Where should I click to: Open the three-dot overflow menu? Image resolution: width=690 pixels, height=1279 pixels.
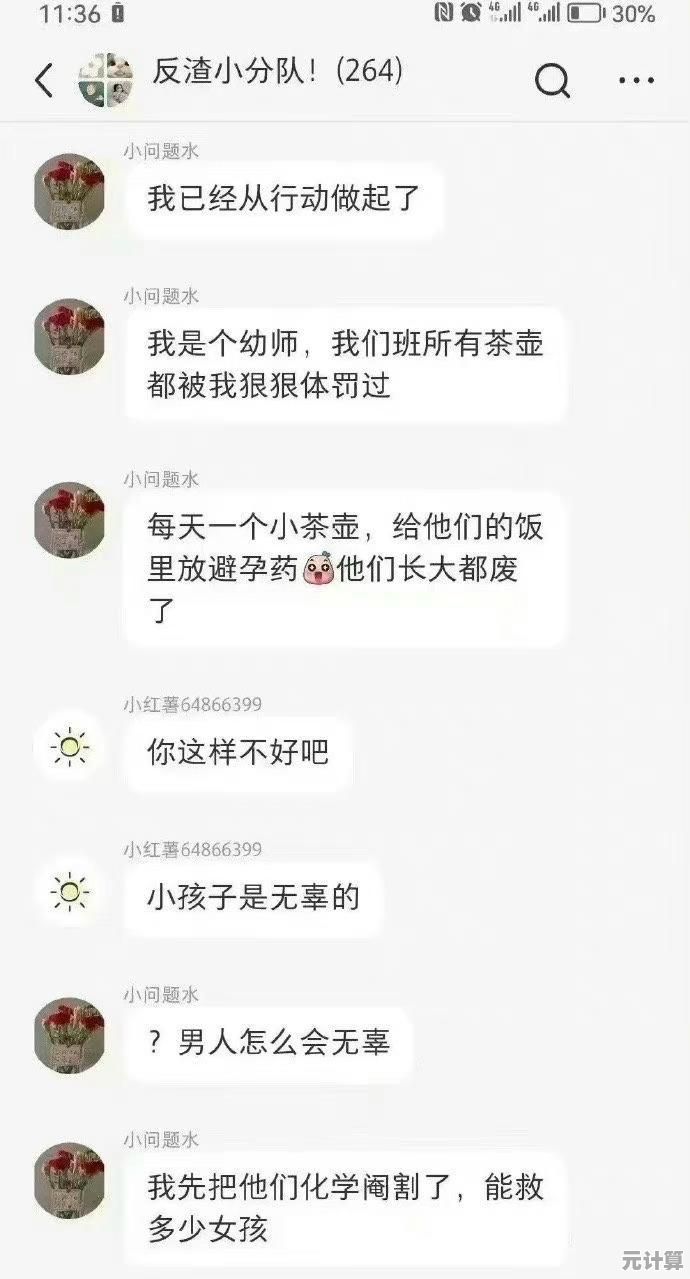click(636, 80)
